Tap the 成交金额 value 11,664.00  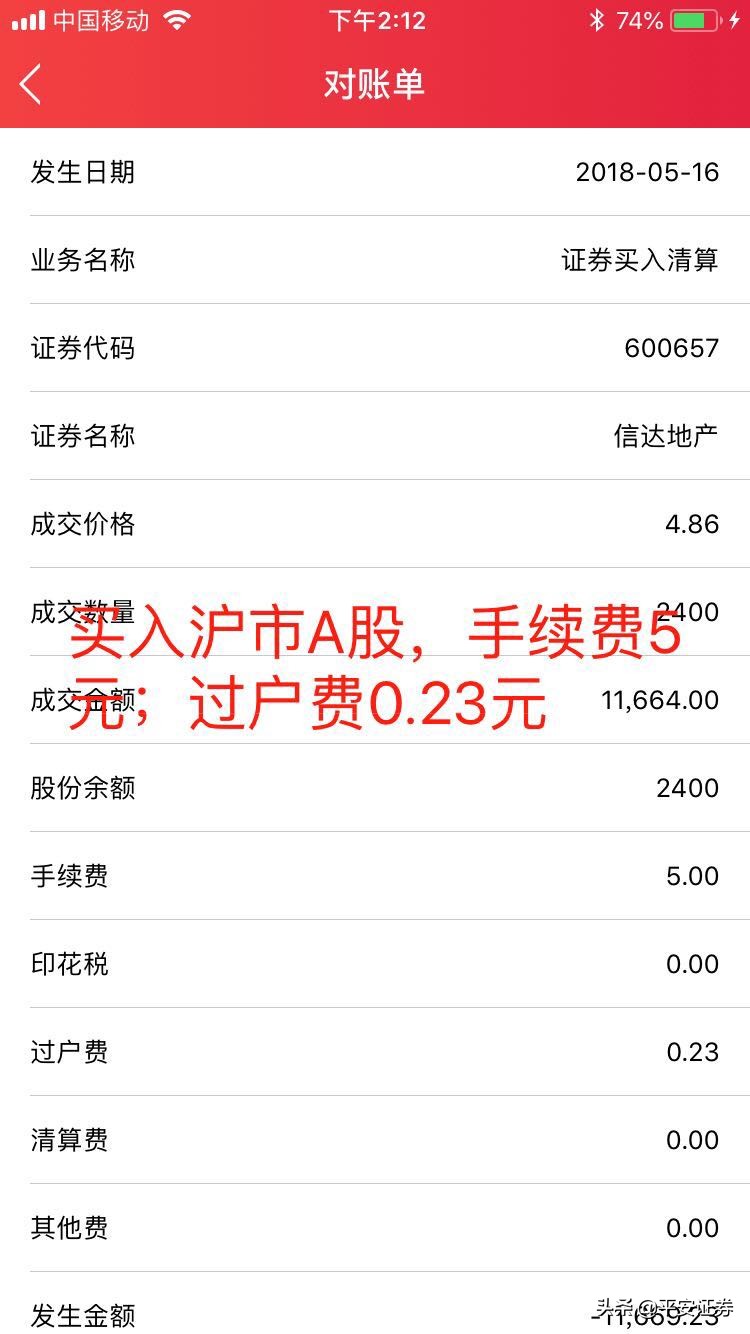tap(662, 700)
